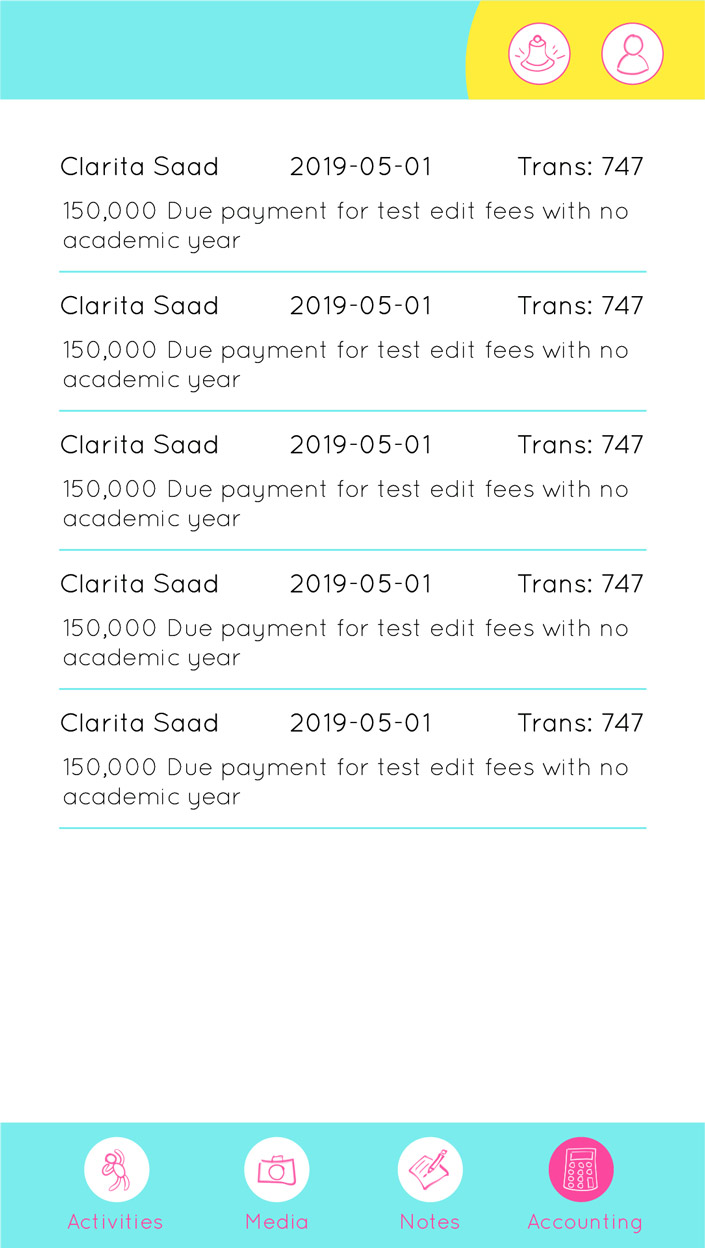Open the user profile icon

click(x=632, y=53)
